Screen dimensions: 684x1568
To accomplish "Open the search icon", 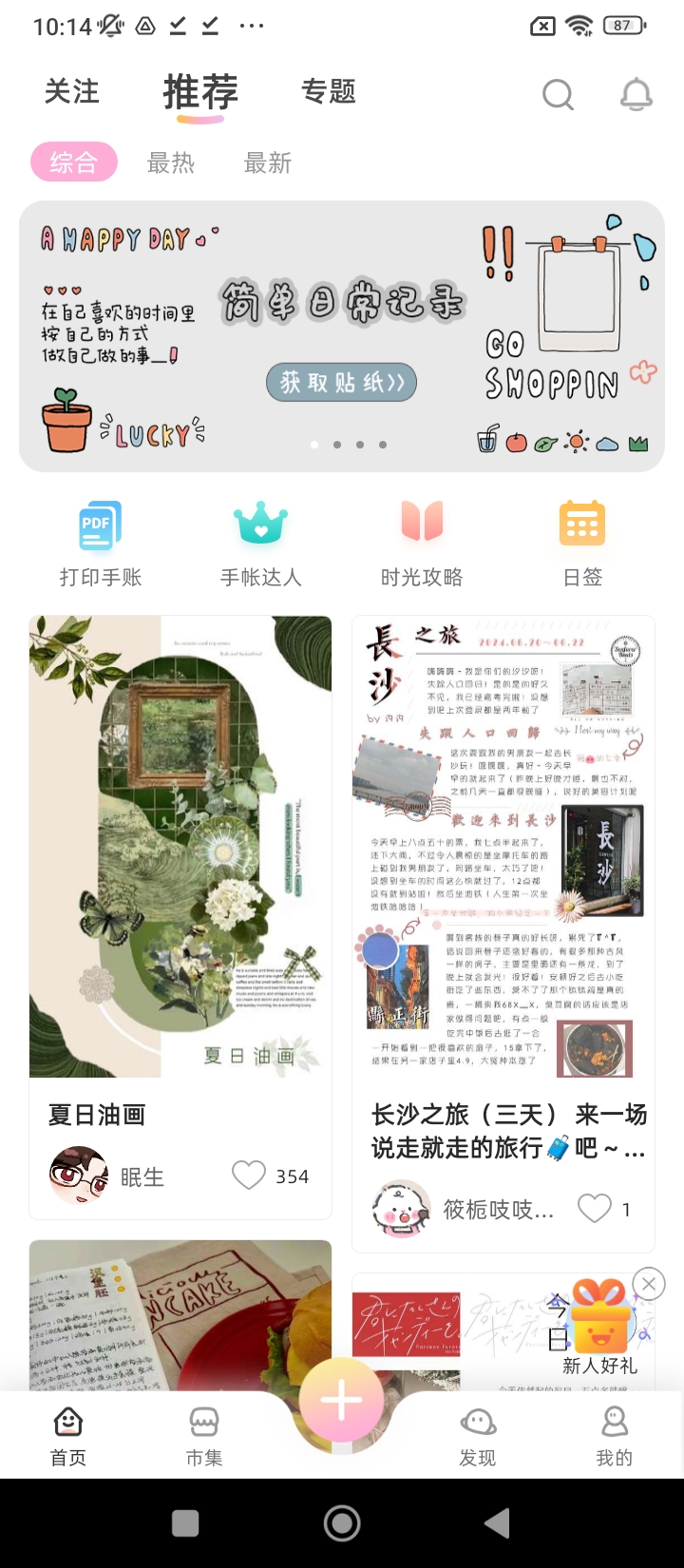I will [558, 94].
